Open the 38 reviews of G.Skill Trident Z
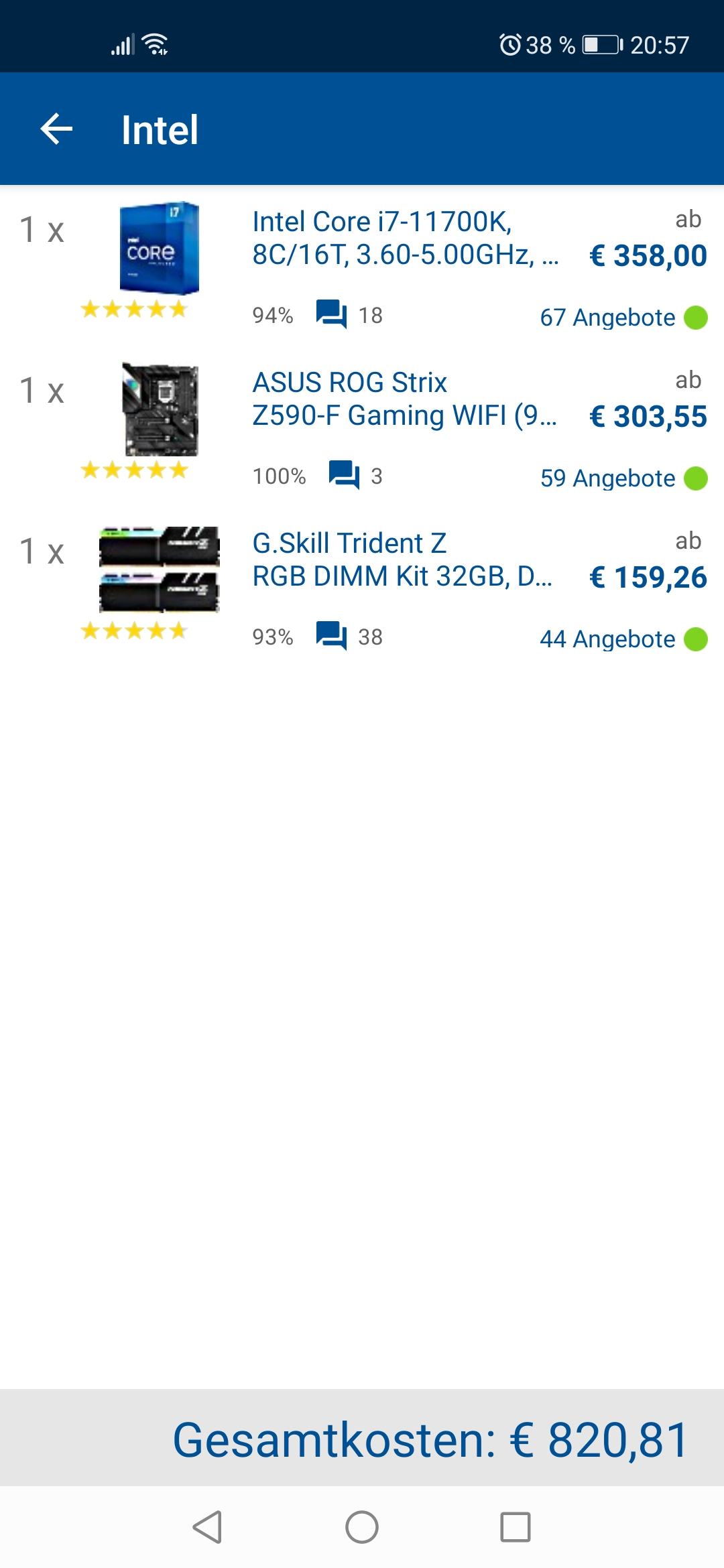 (349, 636)
